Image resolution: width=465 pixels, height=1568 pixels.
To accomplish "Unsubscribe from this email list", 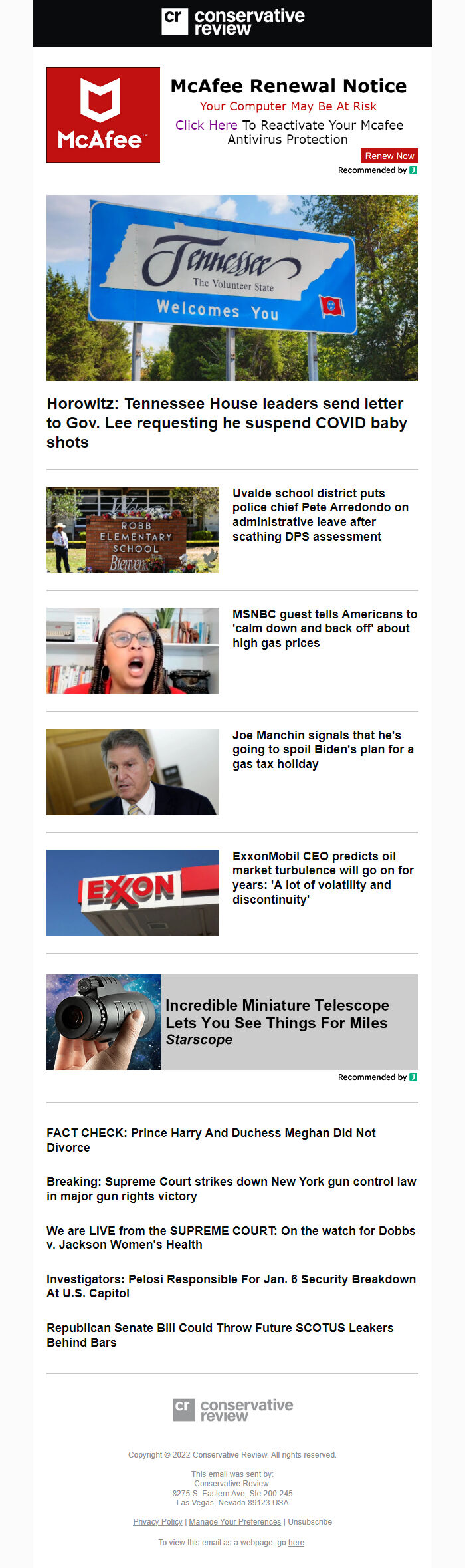I will click(310, 1522).
